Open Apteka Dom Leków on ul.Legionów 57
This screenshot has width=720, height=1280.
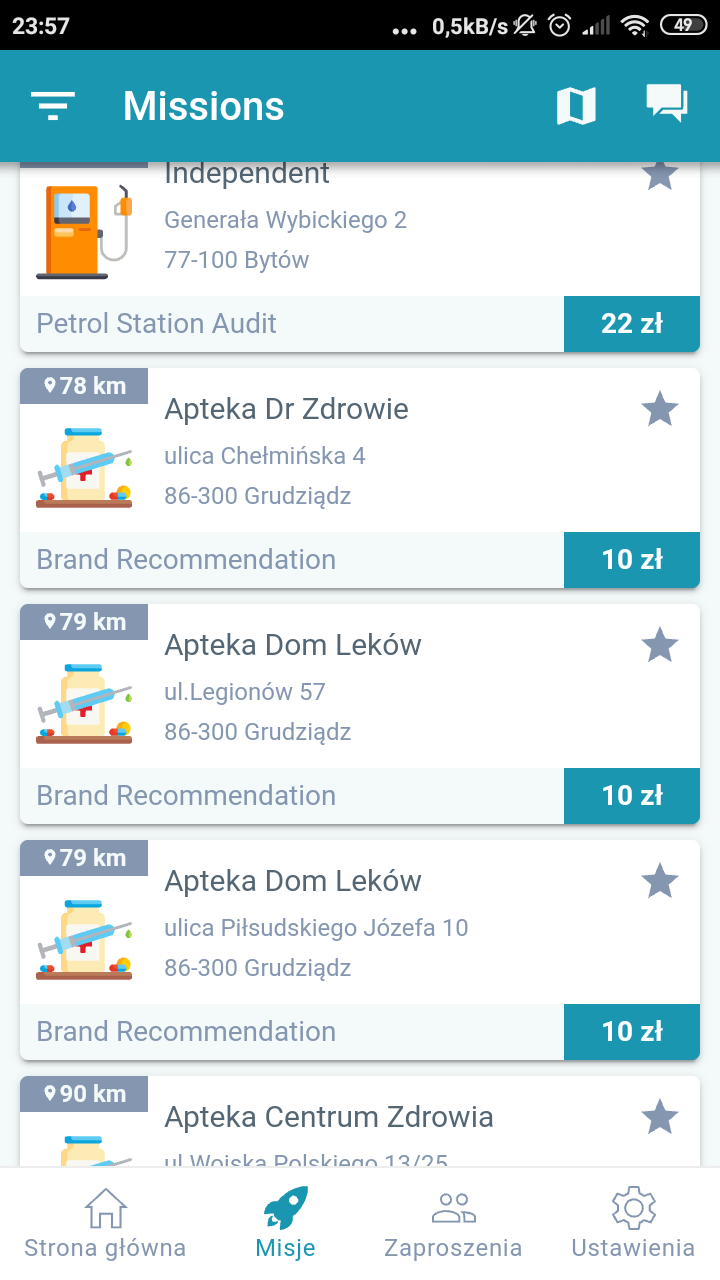tap(360, 714)
